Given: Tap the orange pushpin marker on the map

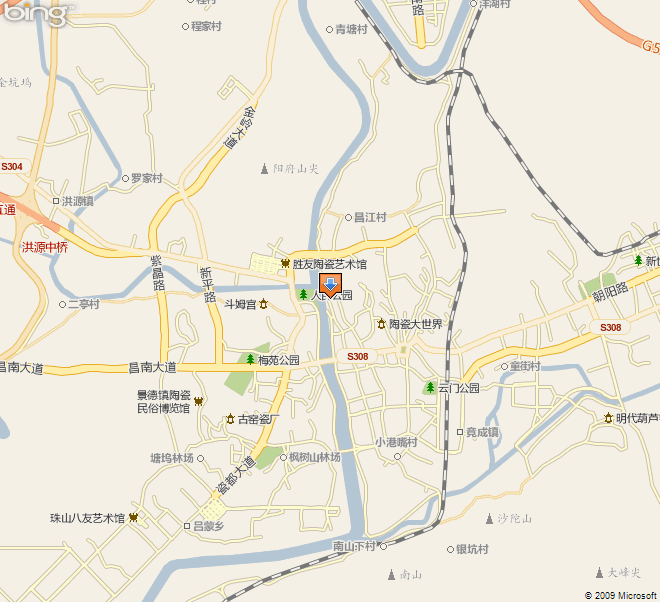Looking at the screenshot, I should point(330,285).
